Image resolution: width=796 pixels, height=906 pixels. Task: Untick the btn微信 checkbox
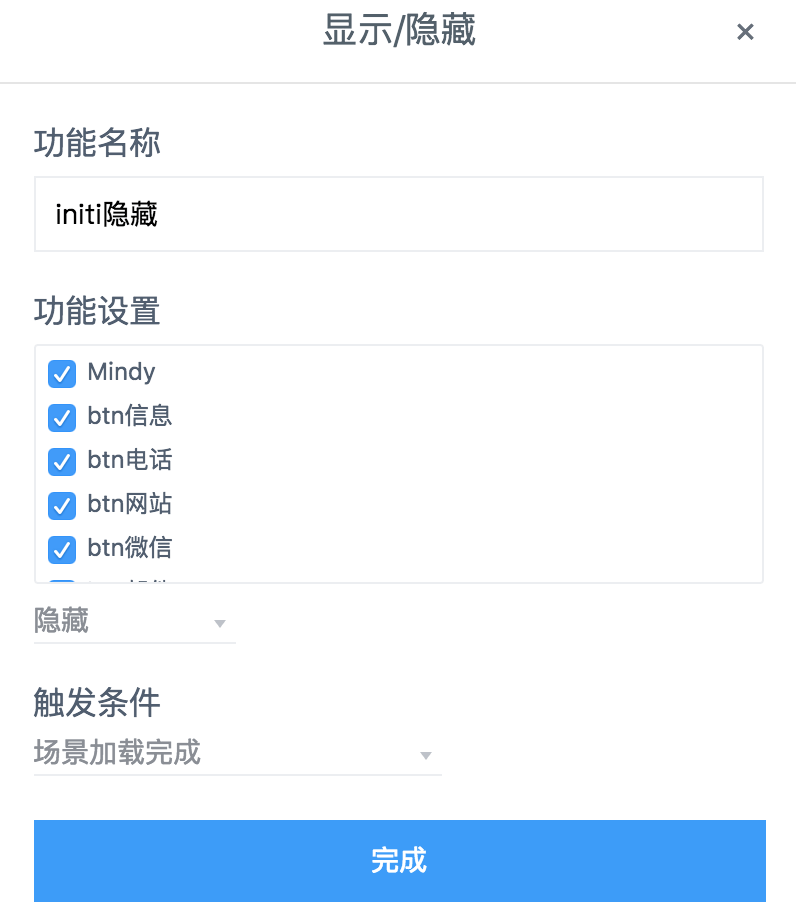62,550
